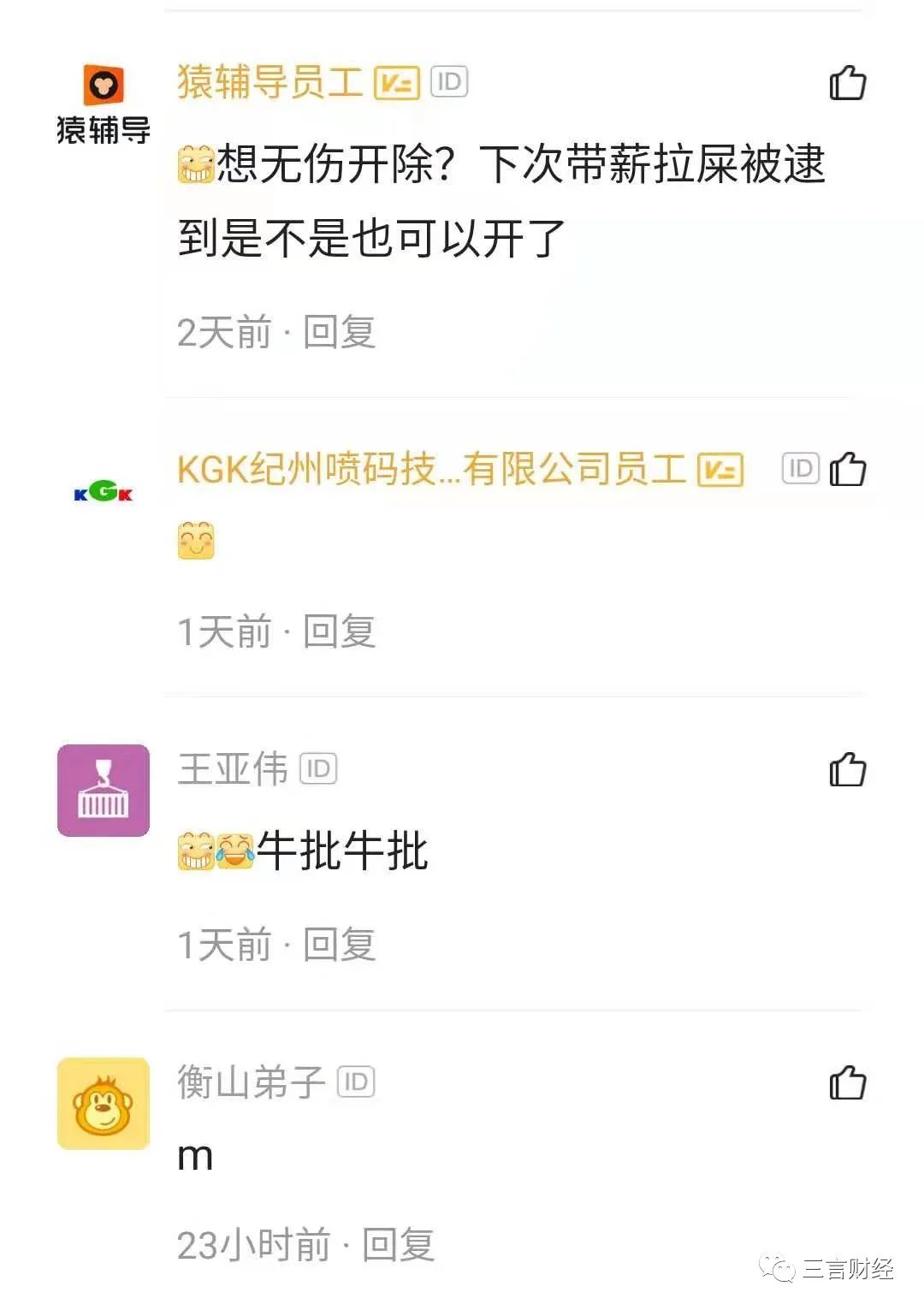Image resolution: width=924 pixels, height=1310 pixels.
Task: Open the KGK company avatar
Action: tap(104, 491)
